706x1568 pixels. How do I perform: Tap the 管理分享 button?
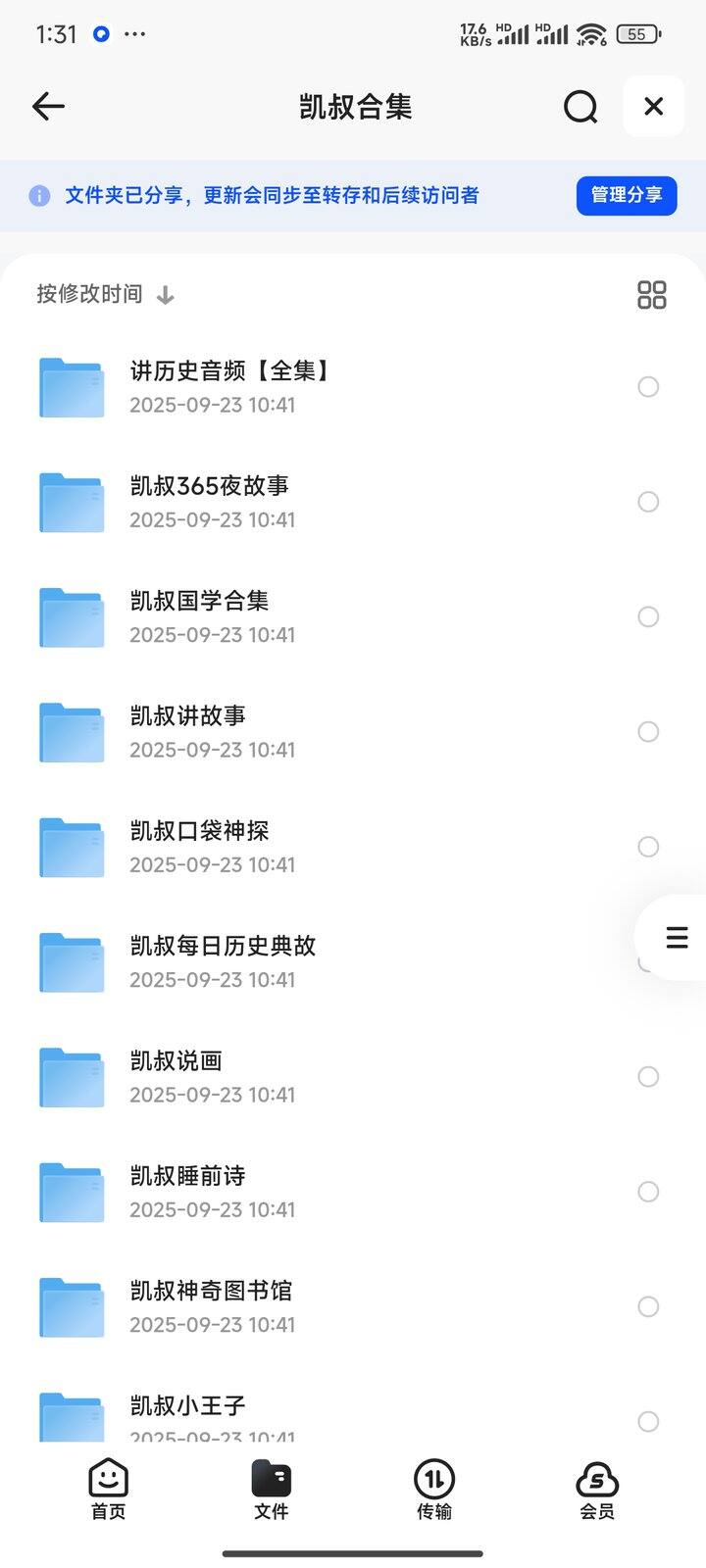[x=626, y=195]
